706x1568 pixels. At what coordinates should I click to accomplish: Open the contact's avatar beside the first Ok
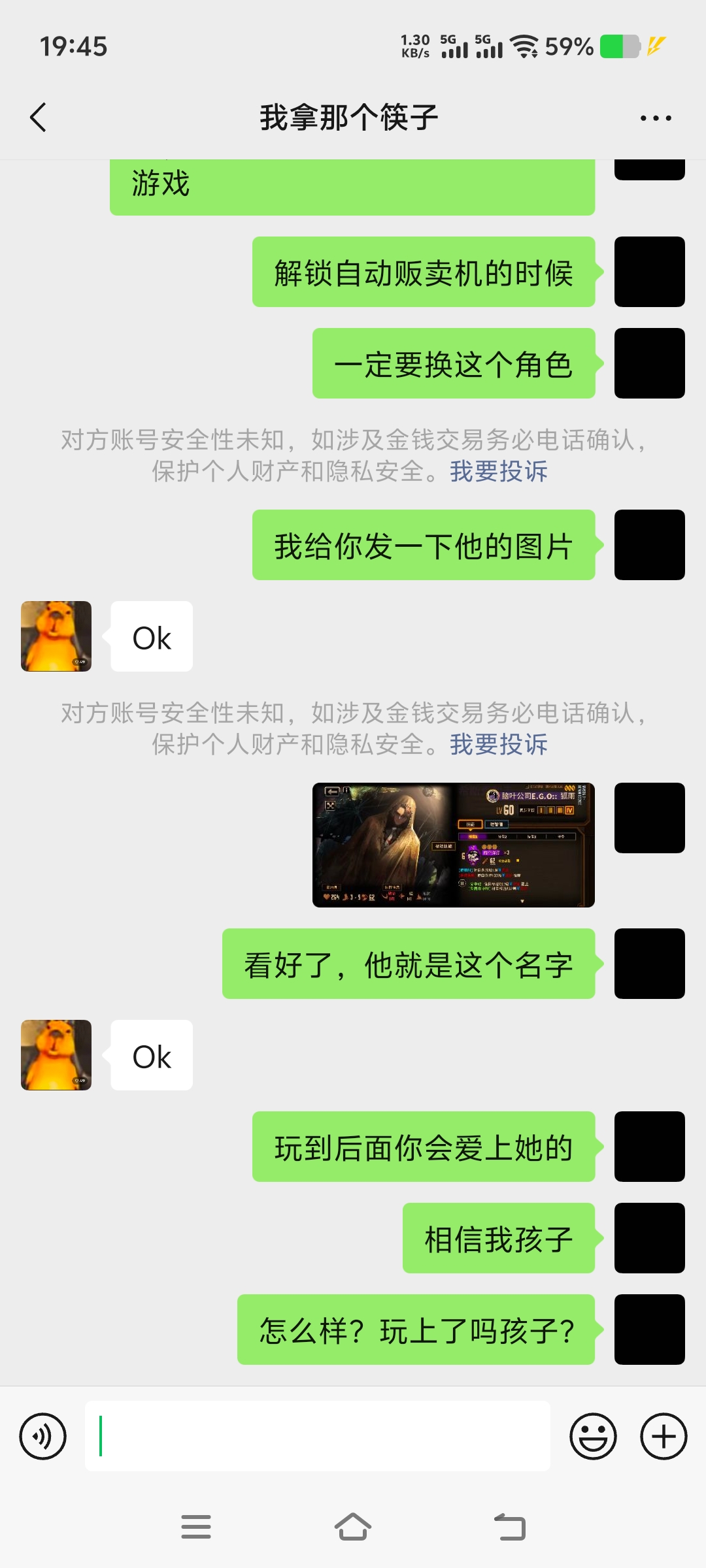56,636
